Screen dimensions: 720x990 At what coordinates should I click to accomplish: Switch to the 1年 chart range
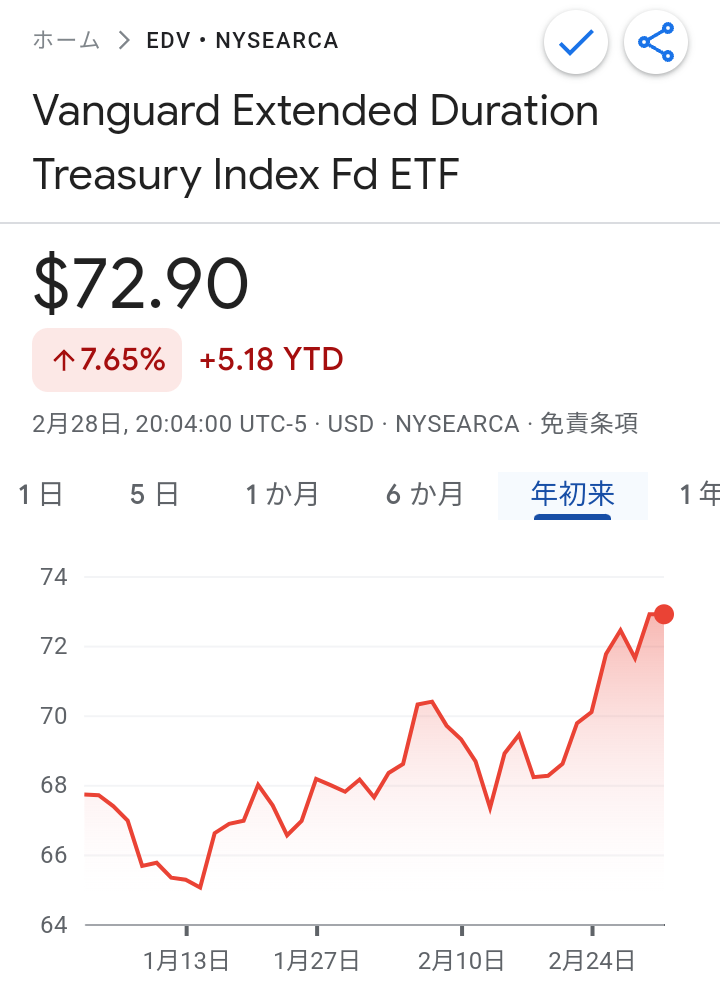coord(699,494)
